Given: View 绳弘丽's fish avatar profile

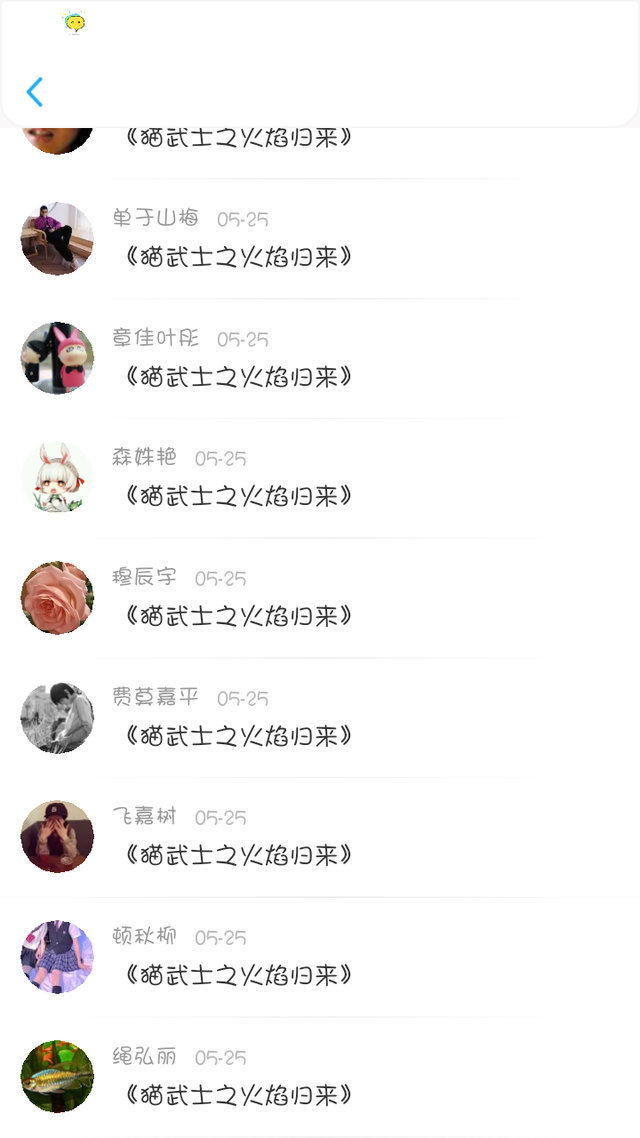Looking at the screenshot, I should click(x=57, y=1076).
